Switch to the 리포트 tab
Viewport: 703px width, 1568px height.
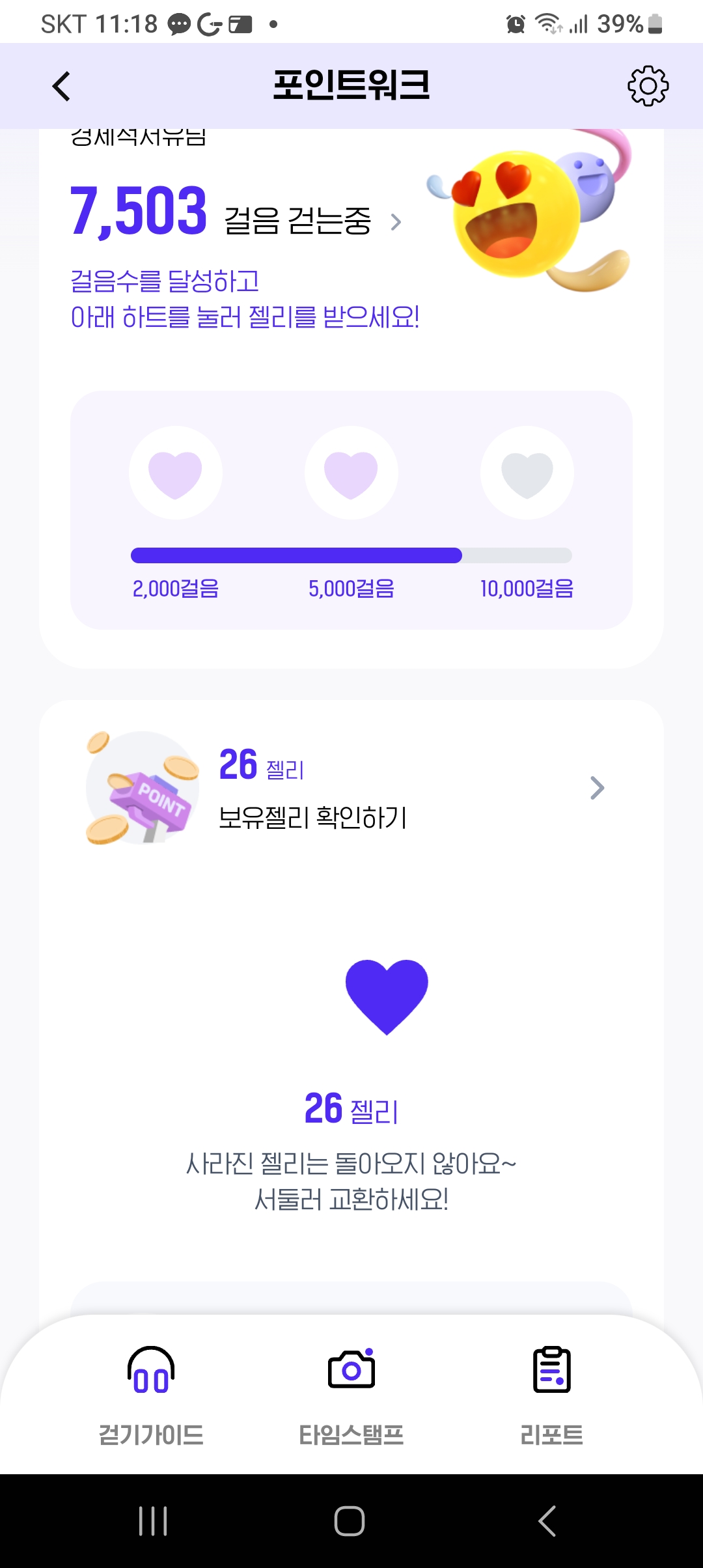pos(552,1393)
